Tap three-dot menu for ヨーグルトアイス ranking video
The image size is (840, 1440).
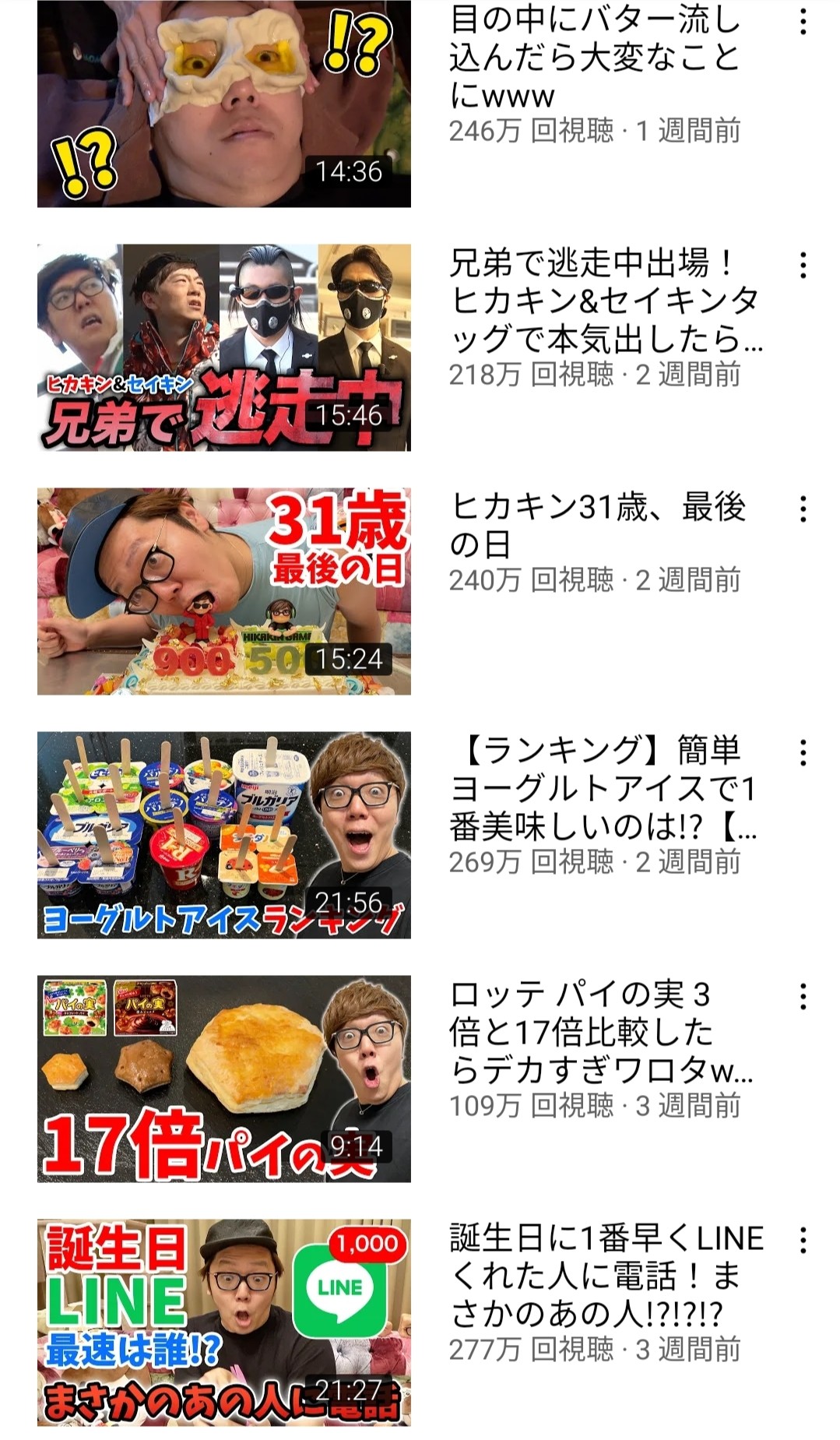coord(803,753)
